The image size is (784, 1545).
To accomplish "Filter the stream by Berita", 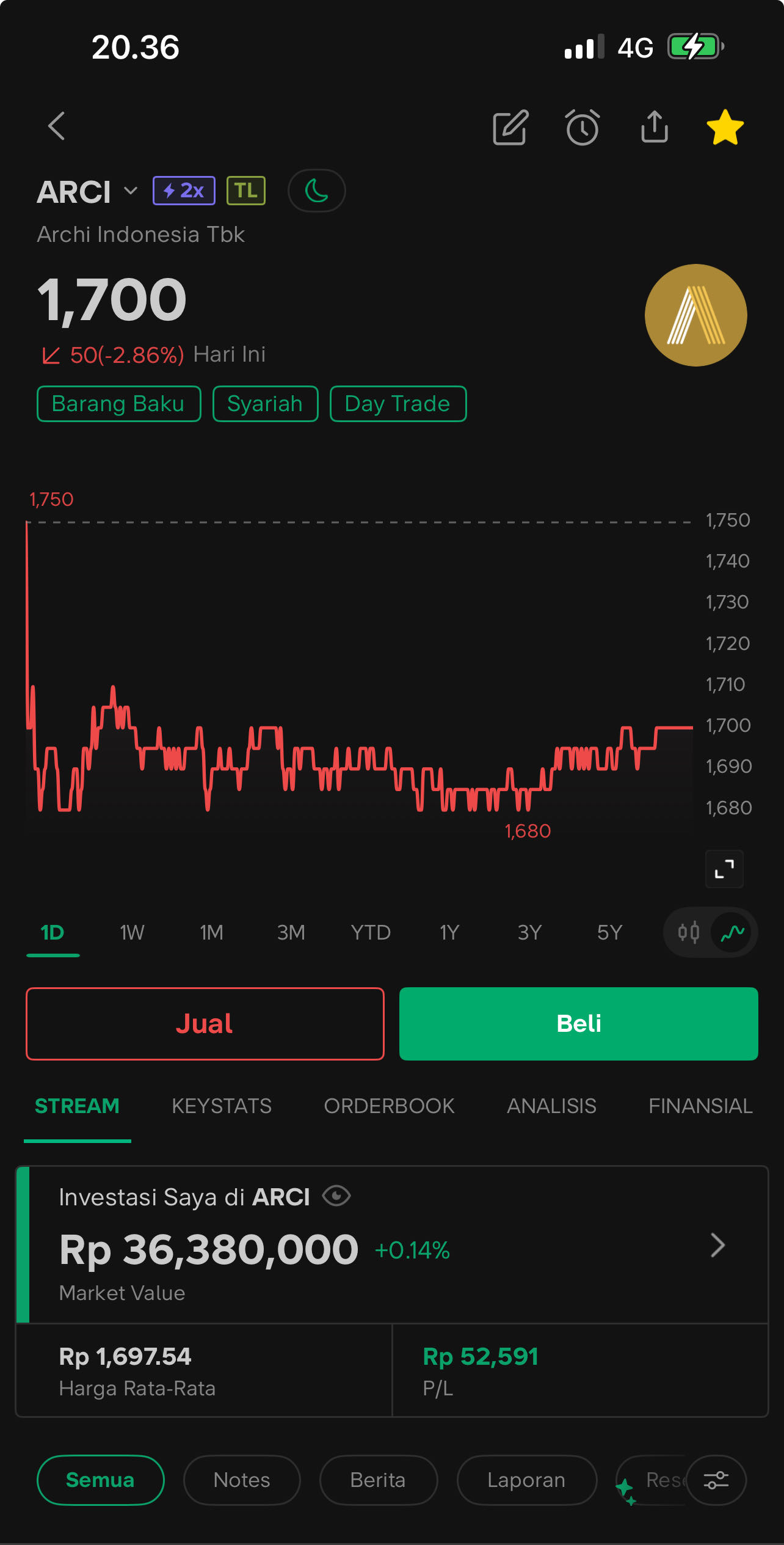I will pyautogui.click(x=378, y=1480).
